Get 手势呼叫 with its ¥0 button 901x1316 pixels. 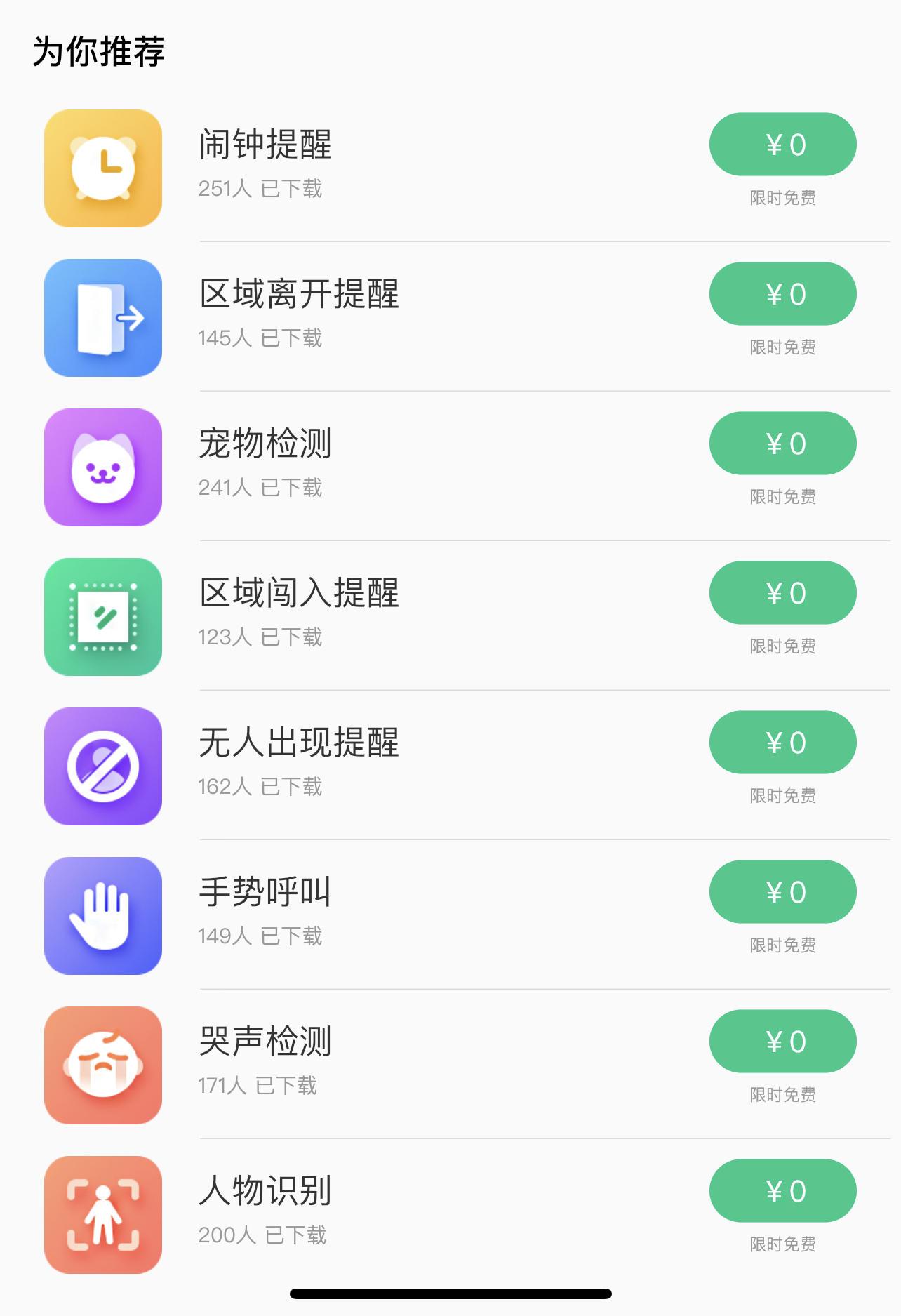(782, 892)
